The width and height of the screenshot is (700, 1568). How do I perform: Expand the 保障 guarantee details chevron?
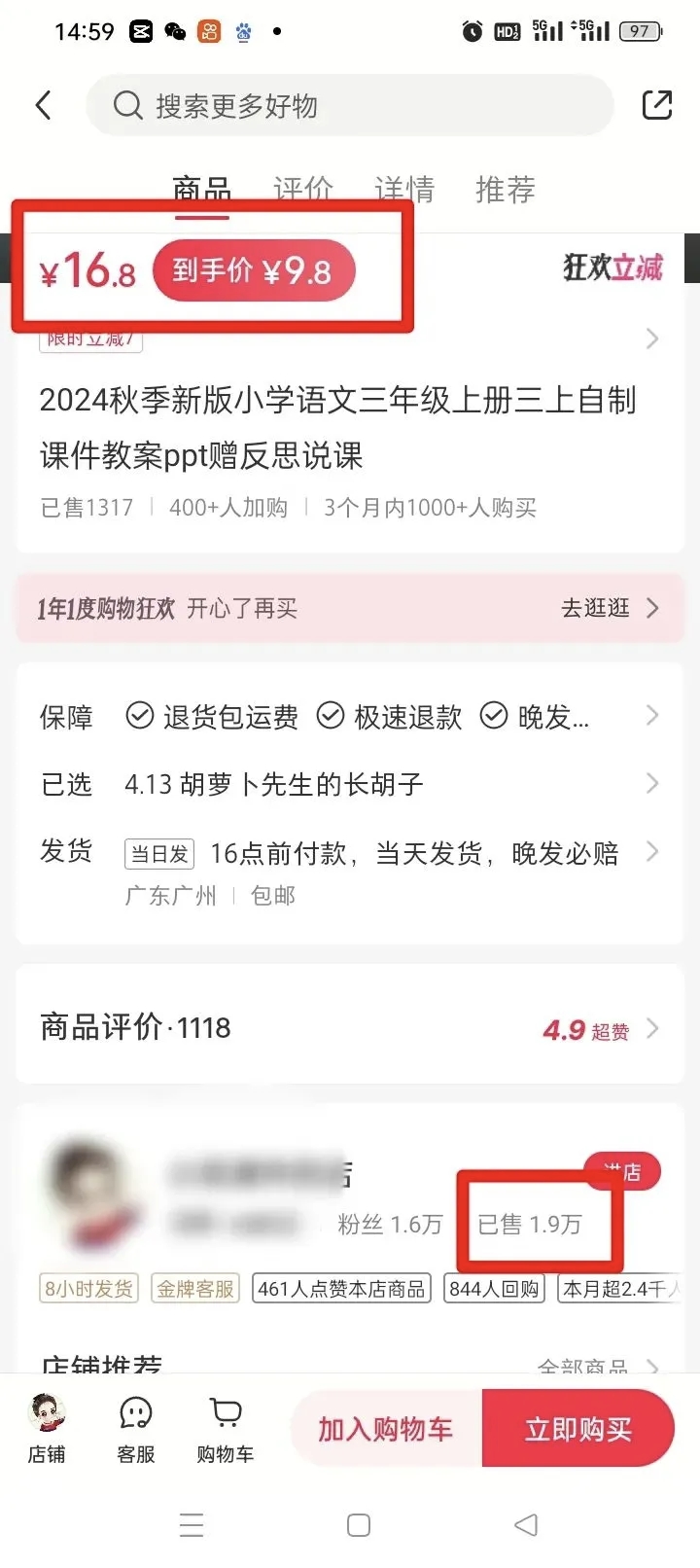coord(652,716)
